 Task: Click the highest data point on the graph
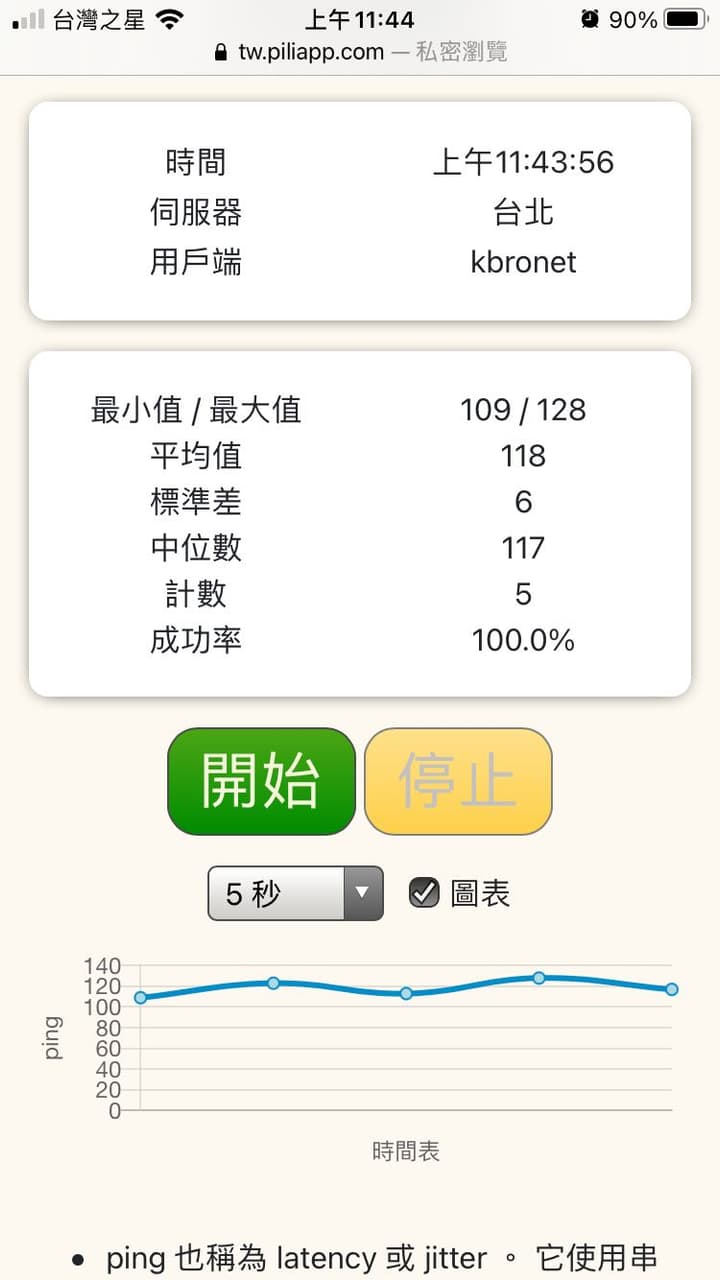pos(539,978)
